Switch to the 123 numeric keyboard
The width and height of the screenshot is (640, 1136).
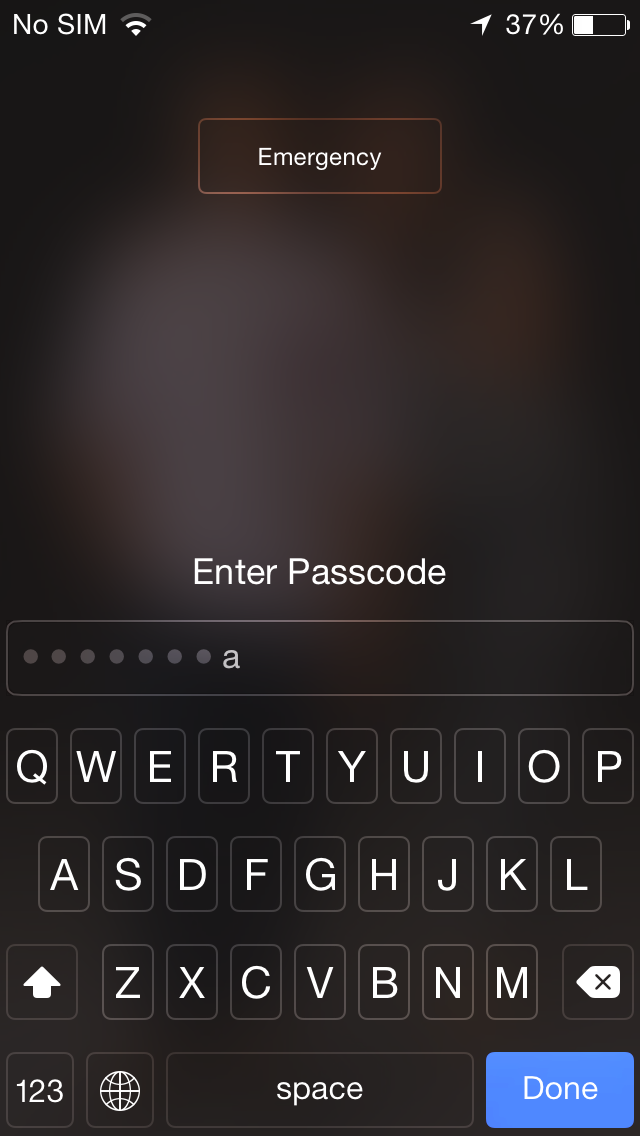click(40, 1090)
